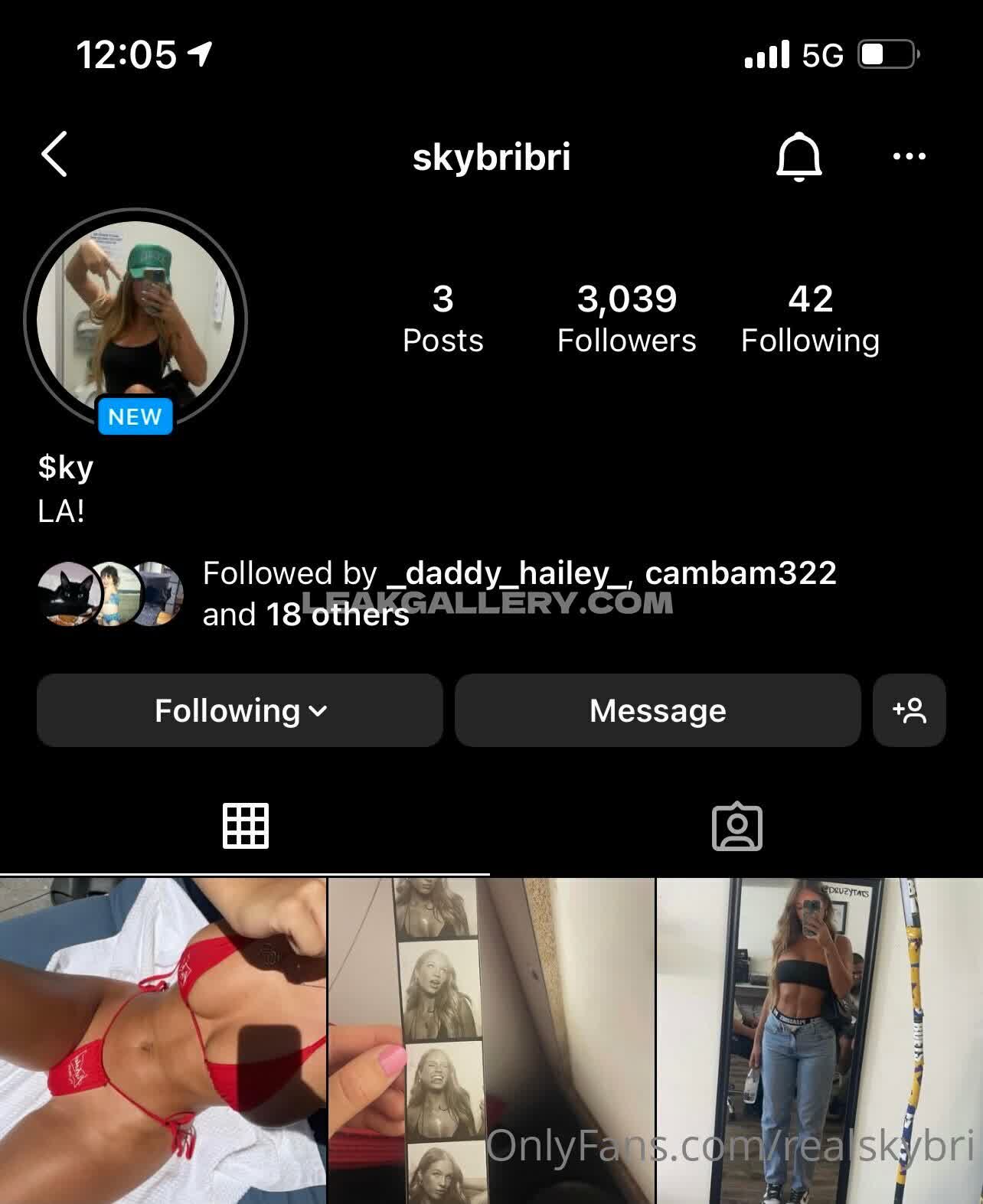Image resolution: width=983 pixels, height=1204 pixels.
Task: Open the photo booth strip post
Action: click(x=491, y=1041)
